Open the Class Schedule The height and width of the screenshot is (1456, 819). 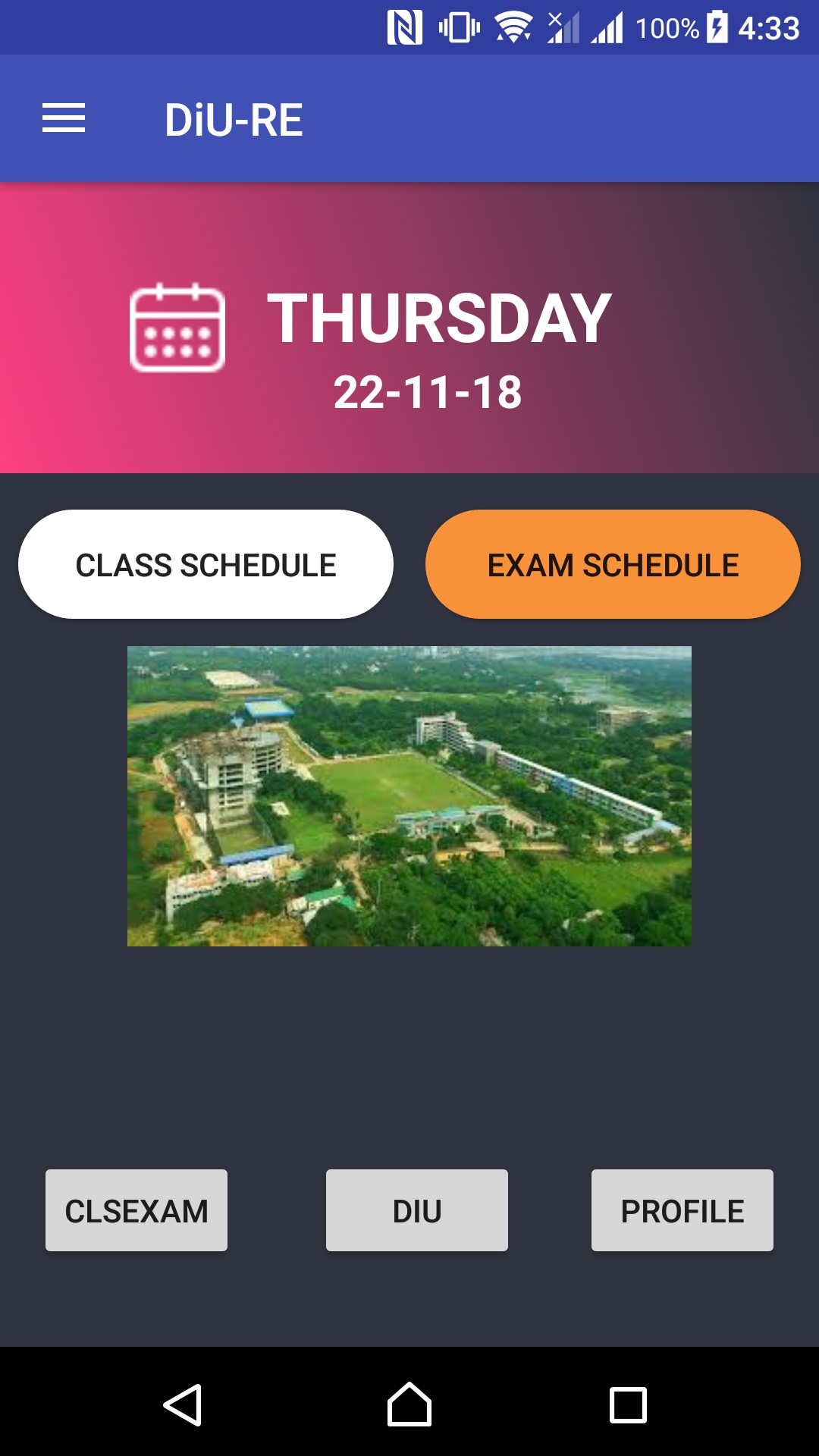pos(206,564)
